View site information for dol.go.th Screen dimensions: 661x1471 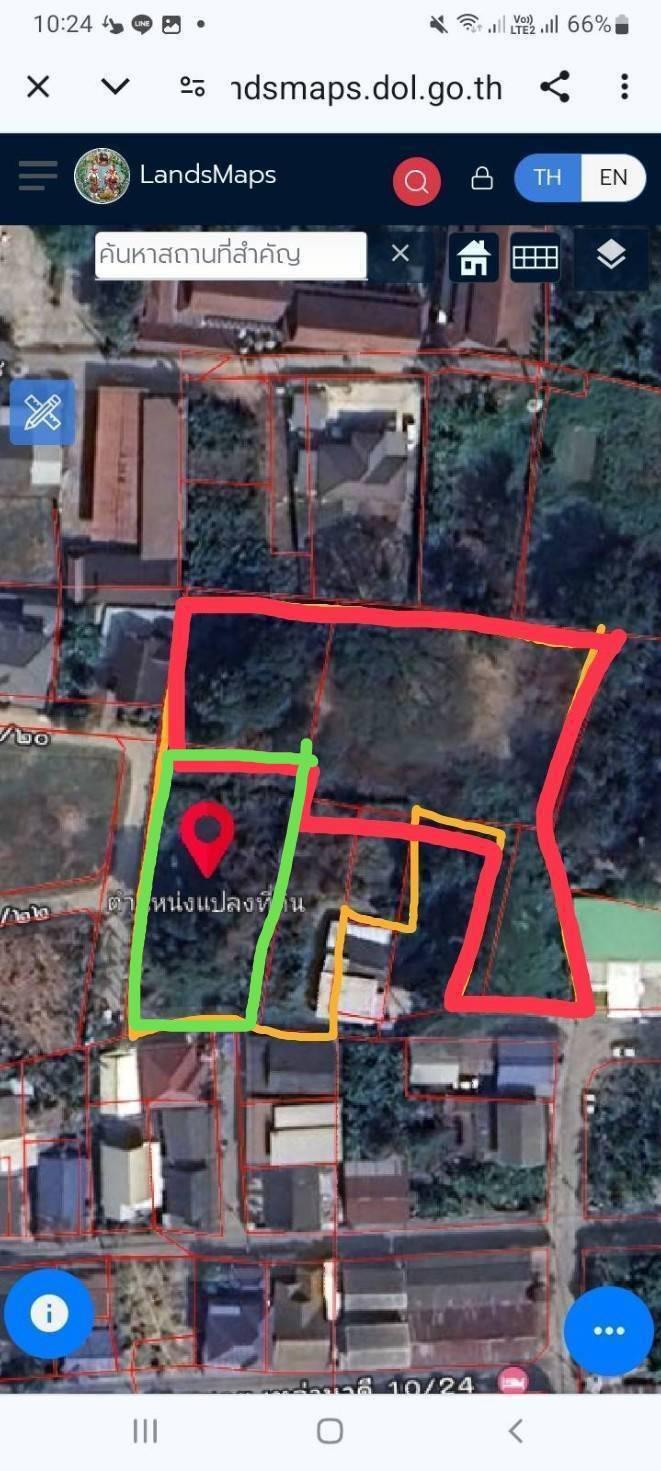click(192, 87)
